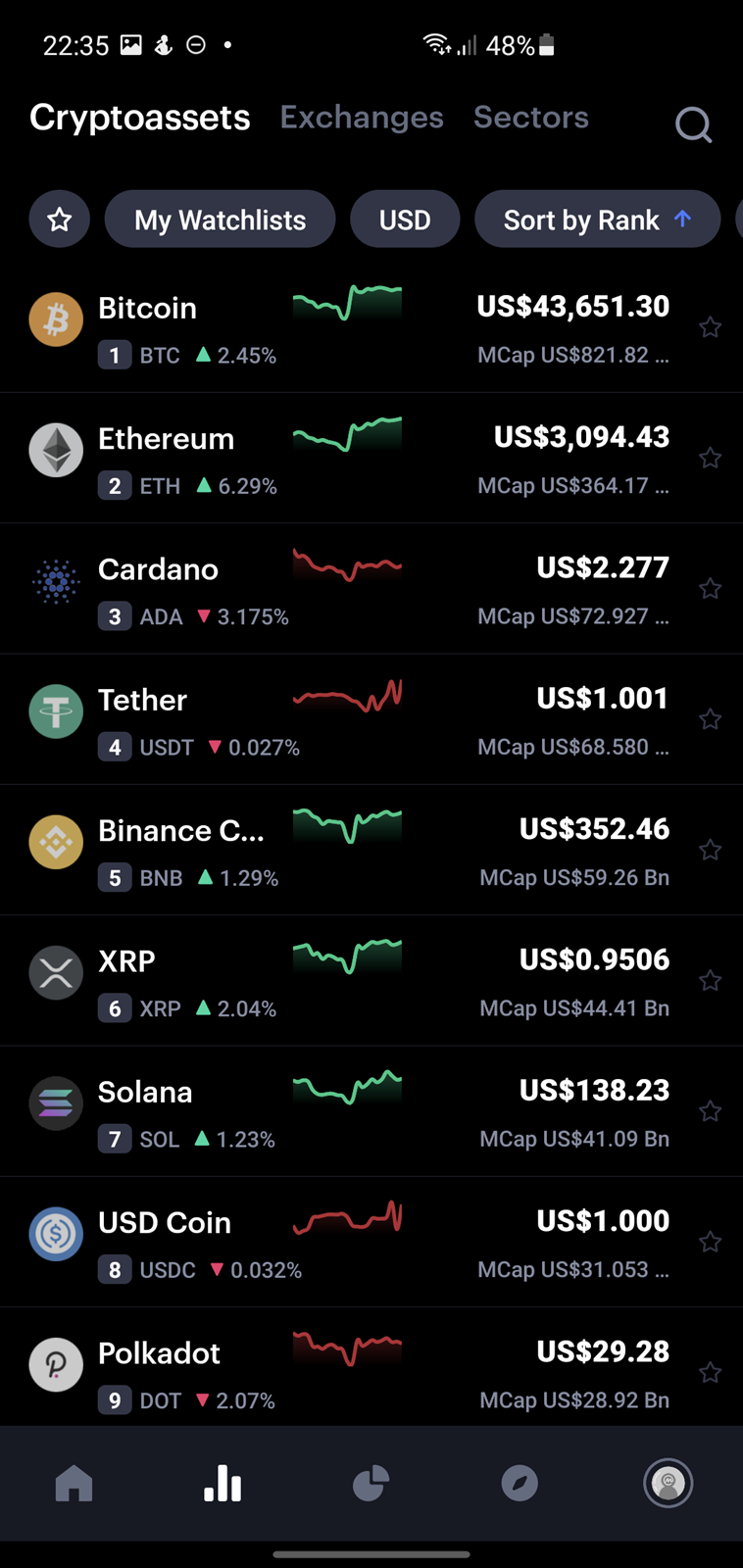Viewport: 743px width, 1568px height.
Task: Toggle the Sort by Rank chip
Action: 597,220
